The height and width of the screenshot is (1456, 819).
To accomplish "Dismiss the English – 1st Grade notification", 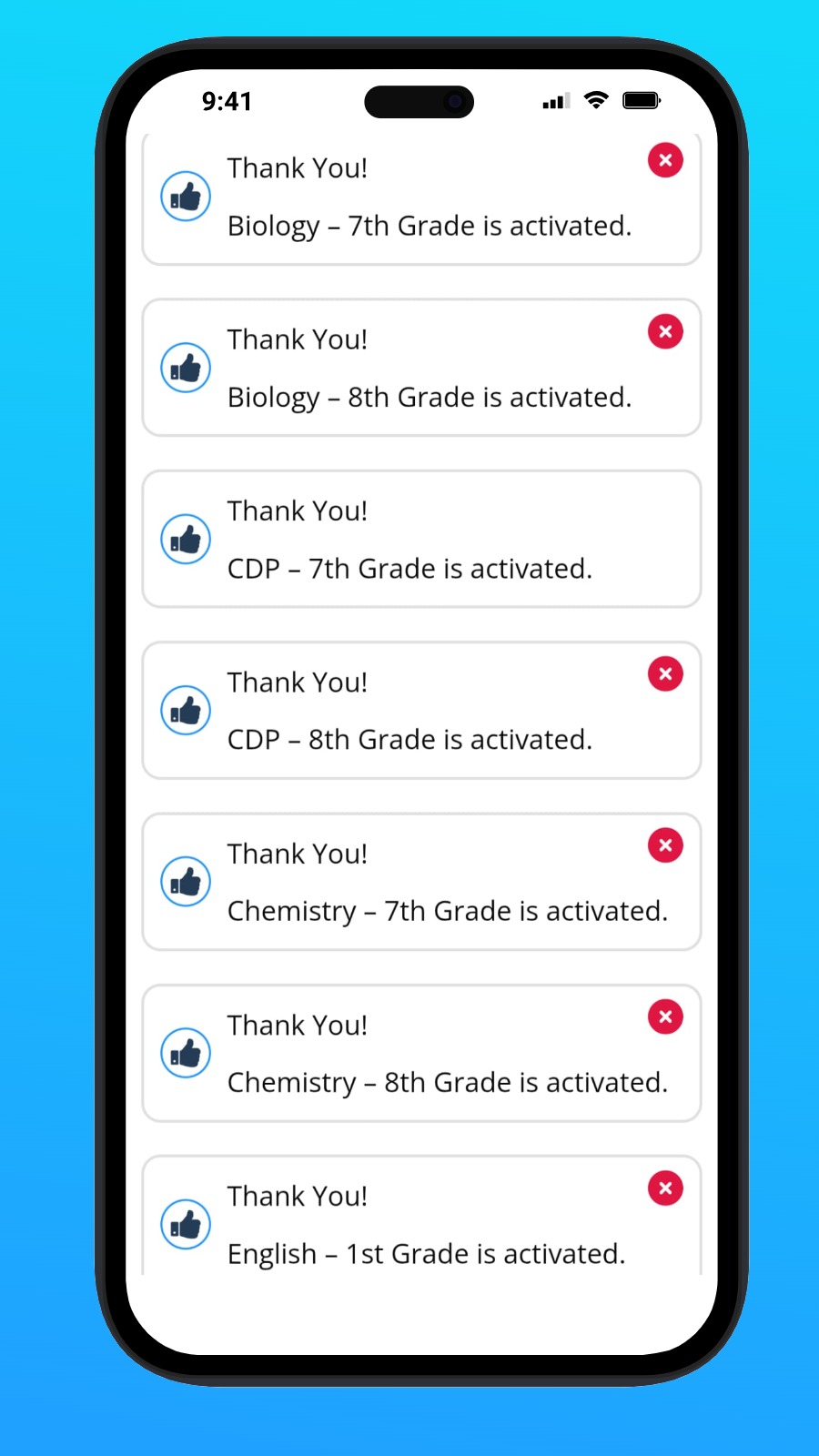I will [x=665, y=1188].
